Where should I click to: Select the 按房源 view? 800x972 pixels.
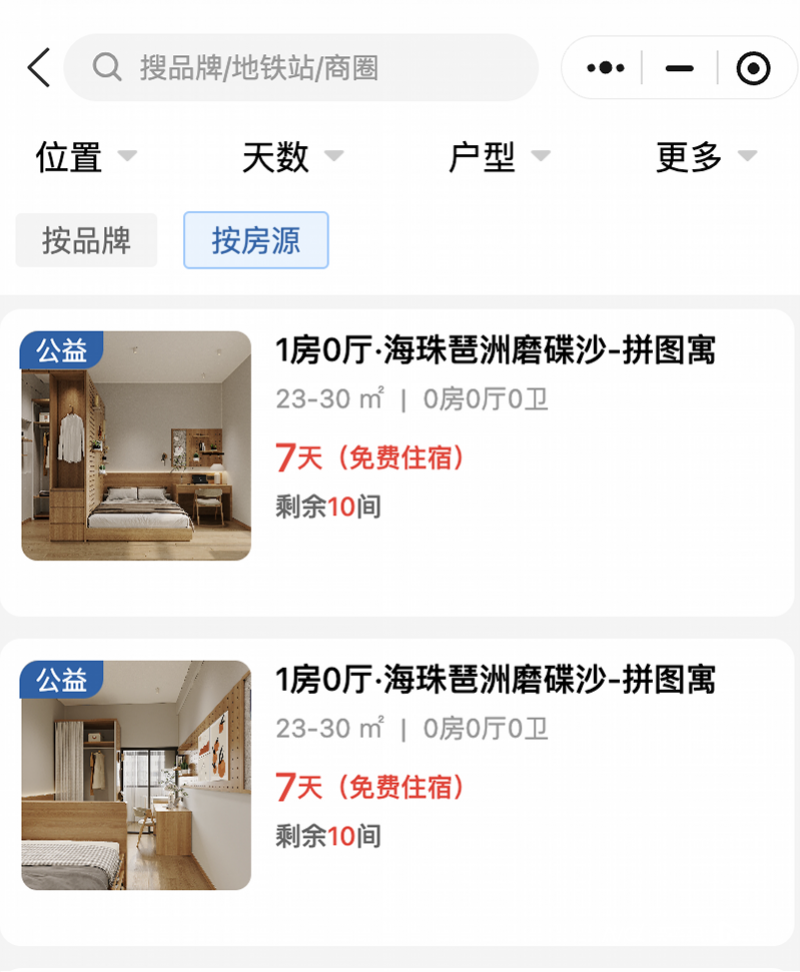(255, 240)
